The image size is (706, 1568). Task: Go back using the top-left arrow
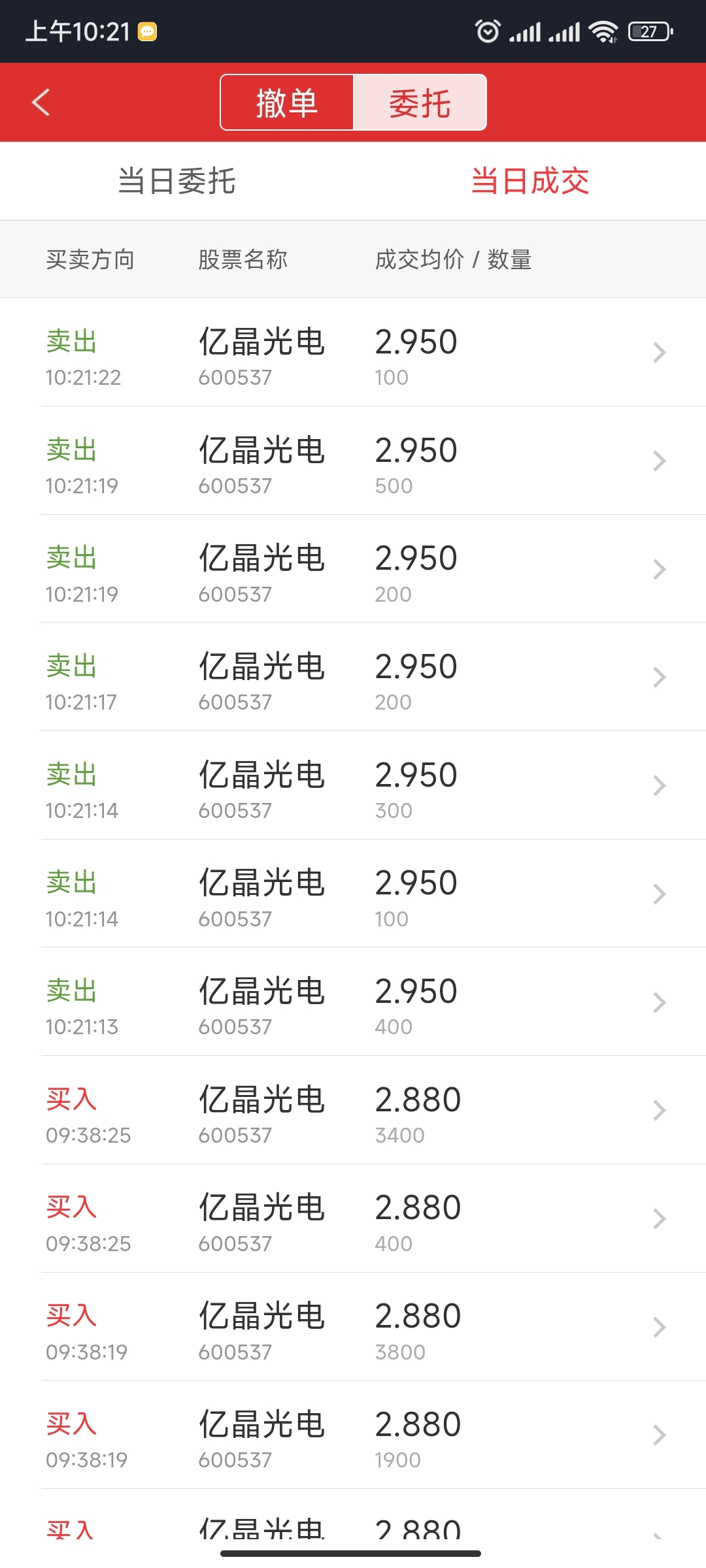(41, 103)
